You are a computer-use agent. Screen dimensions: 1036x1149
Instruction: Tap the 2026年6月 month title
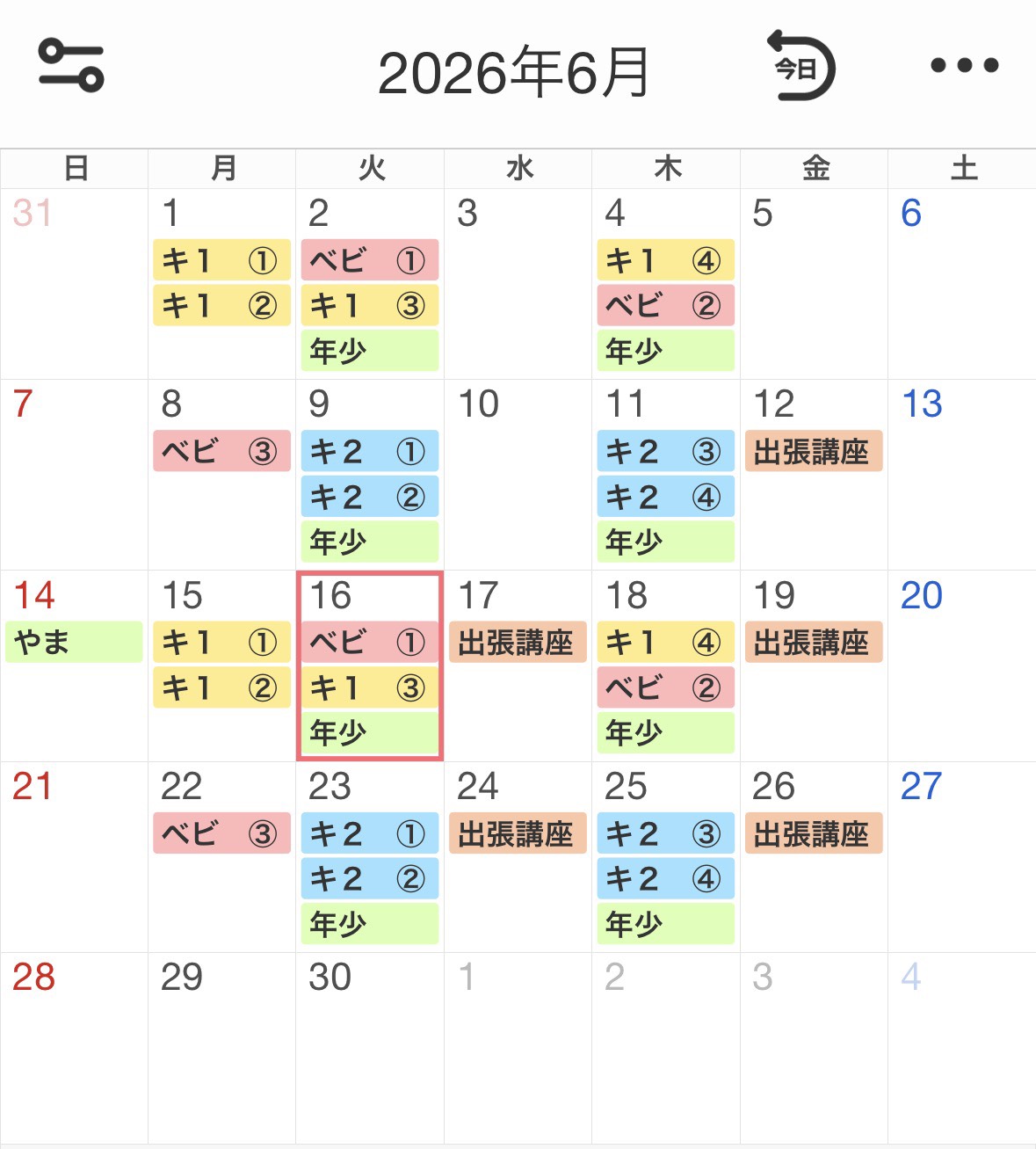point(513,72)
